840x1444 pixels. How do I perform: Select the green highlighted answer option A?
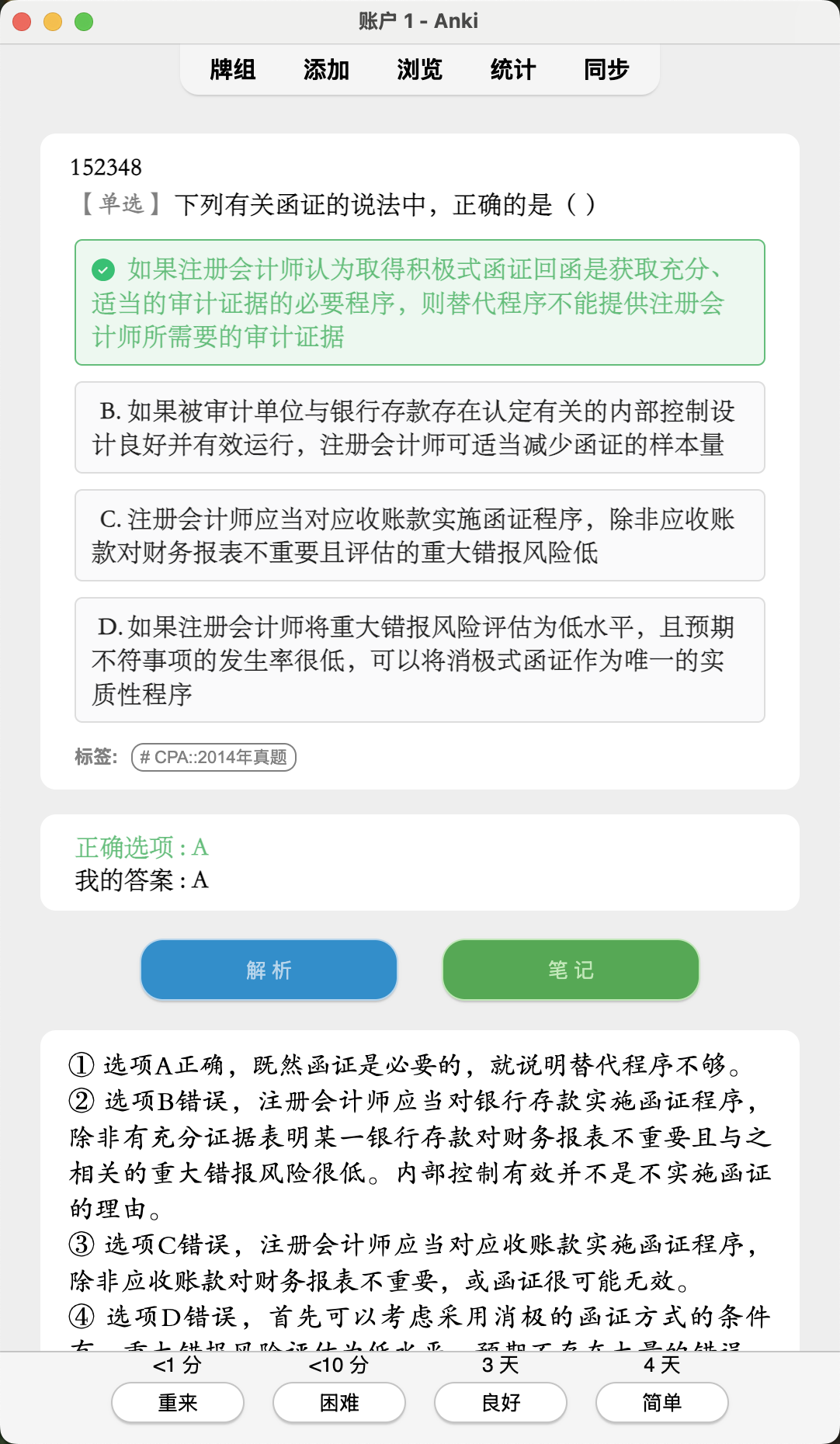click(419, 303)
